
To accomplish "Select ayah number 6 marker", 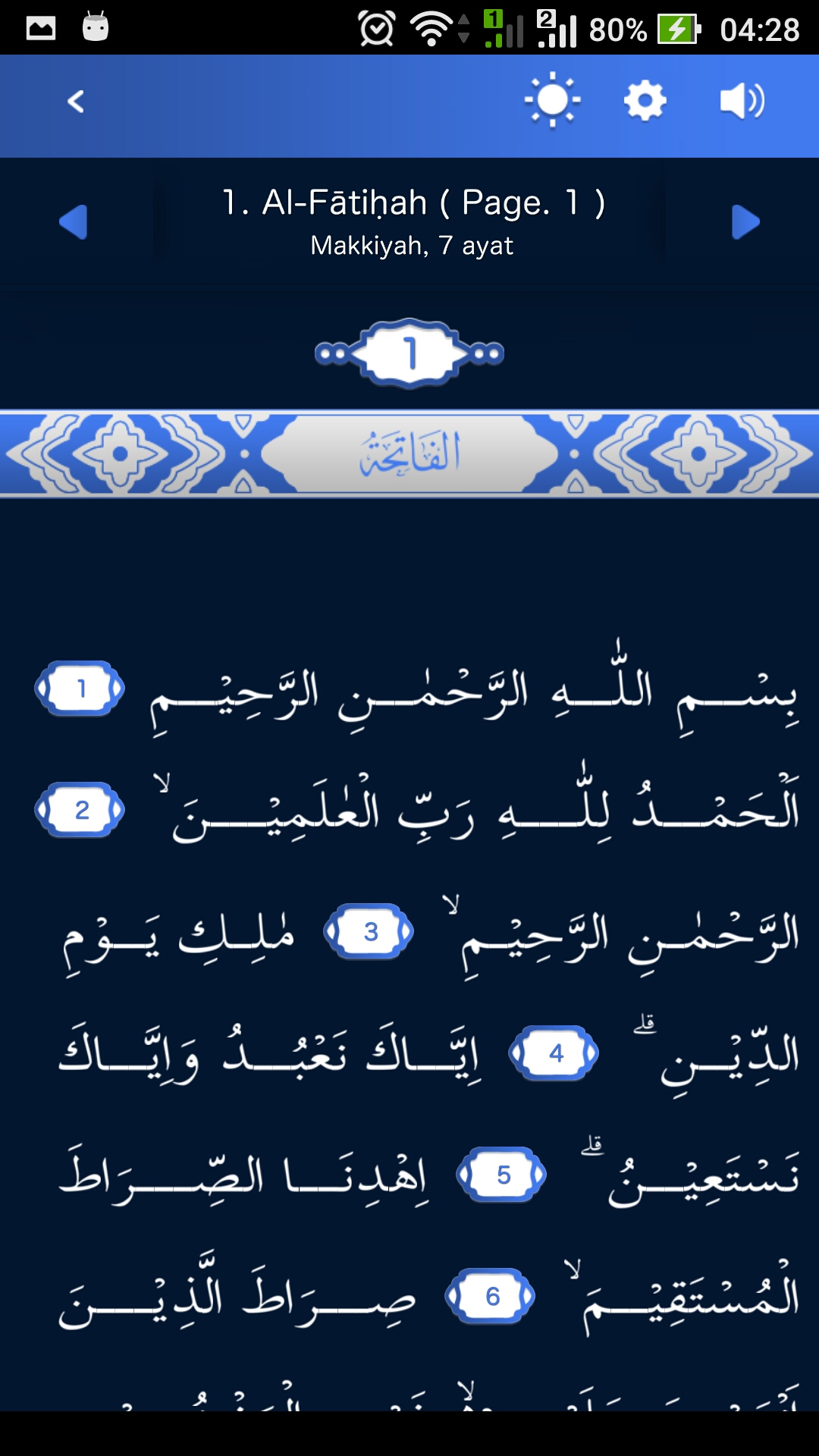I will (491, 1296).
